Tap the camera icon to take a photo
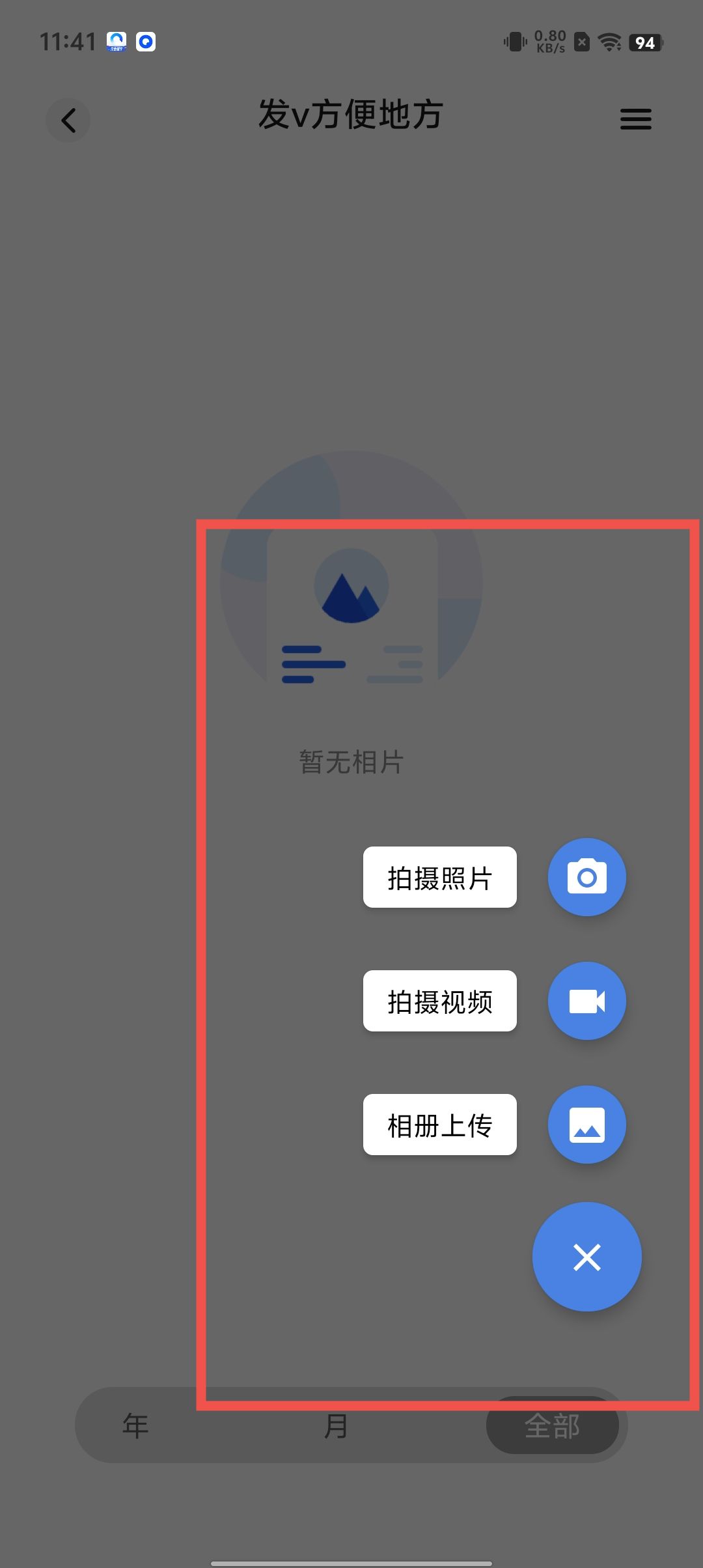Image resolution: width=703 pixels, height=1568 pixels. 586,877
